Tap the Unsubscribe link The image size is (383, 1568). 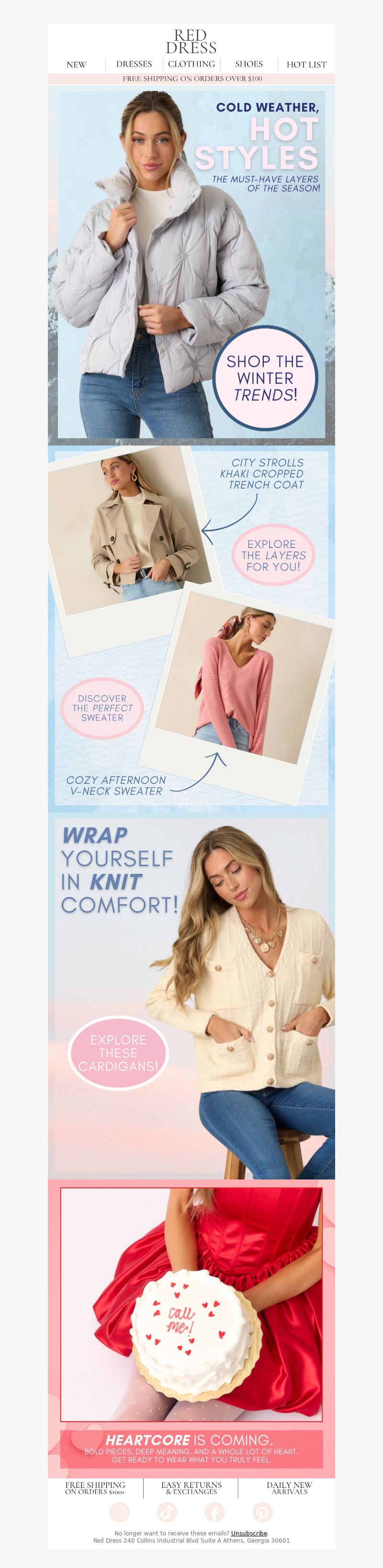coord(248,1534)
